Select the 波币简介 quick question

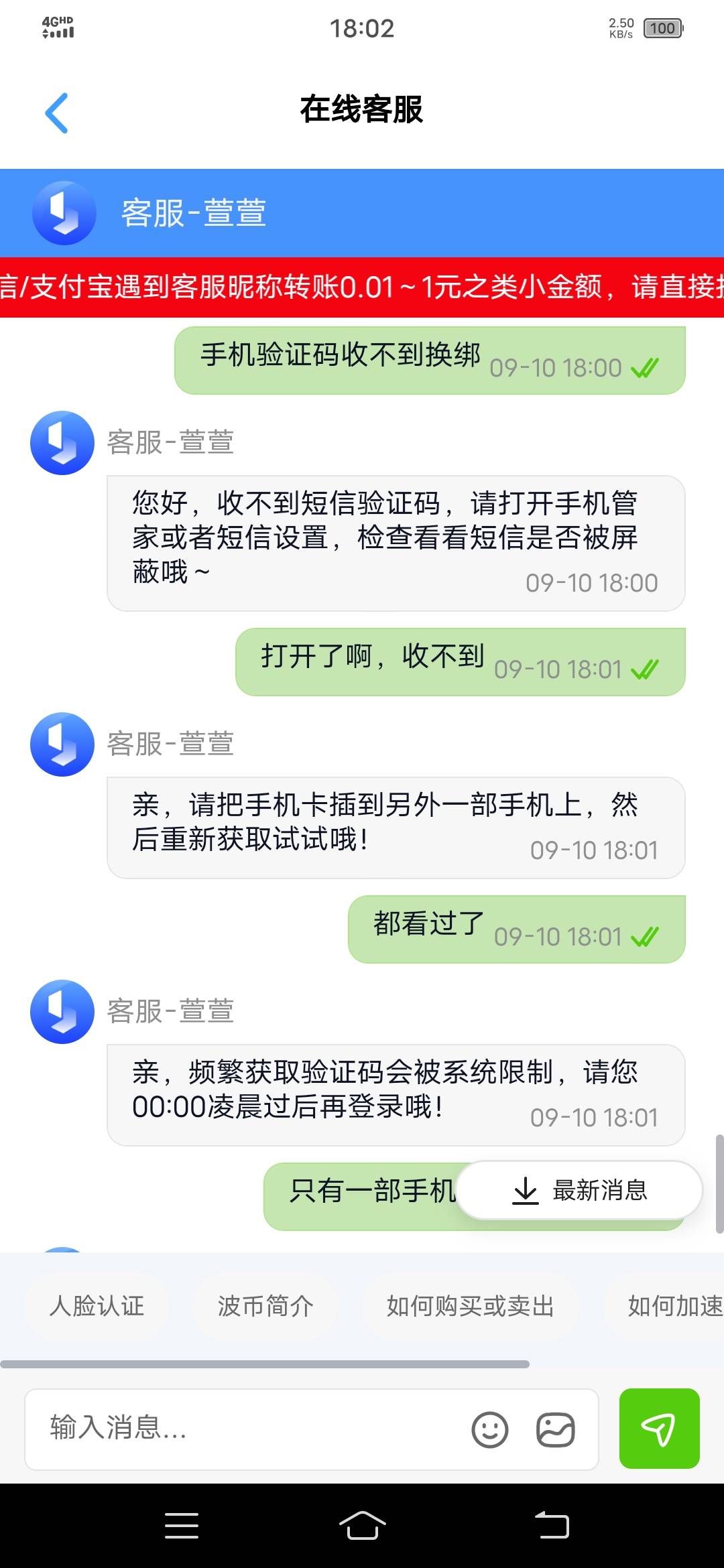coord(265,1305)
